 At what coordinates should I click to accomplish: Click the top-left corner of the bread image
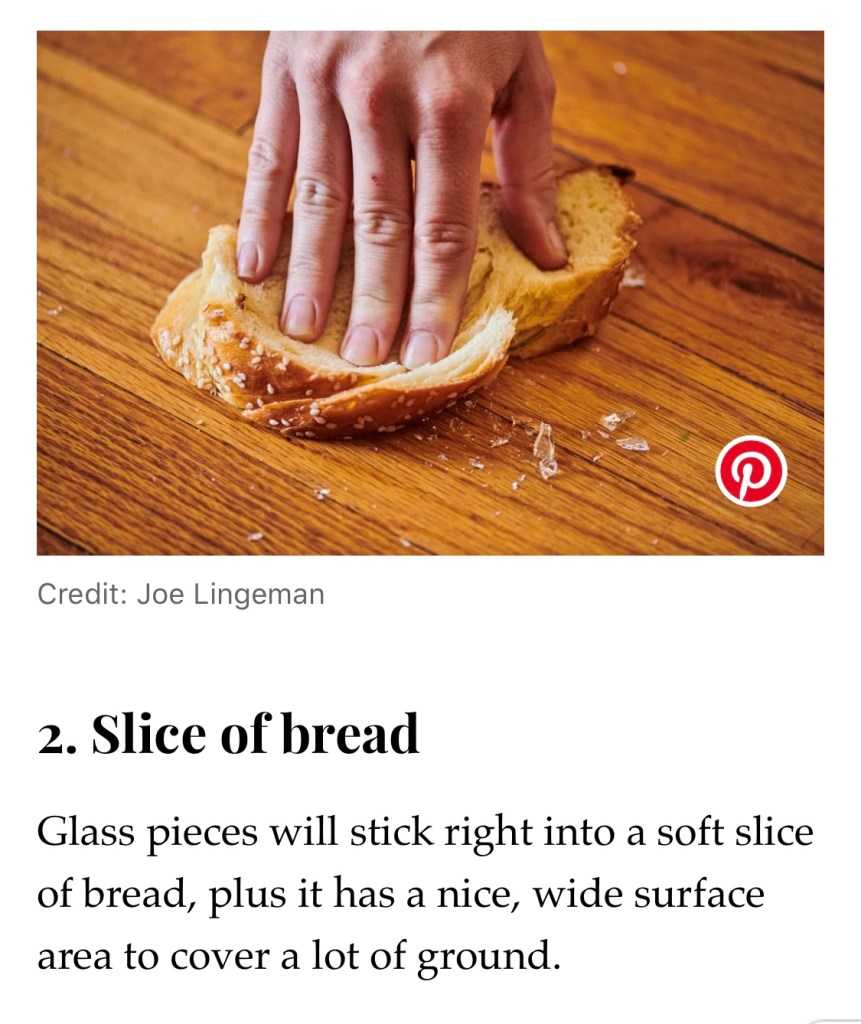tap(60, 55)
